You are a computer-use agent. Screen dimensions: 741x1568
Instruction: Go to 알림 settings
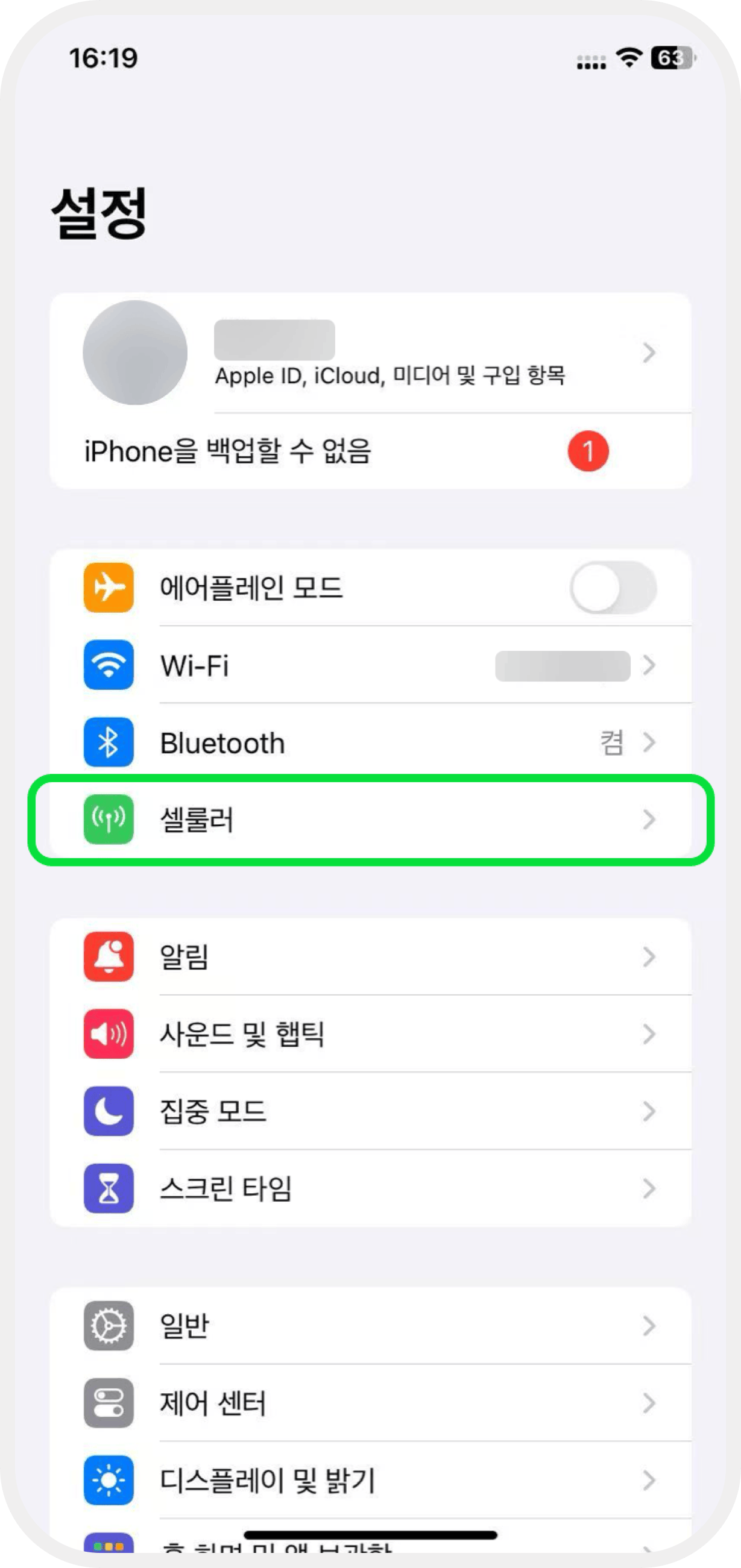click(370, 956)
